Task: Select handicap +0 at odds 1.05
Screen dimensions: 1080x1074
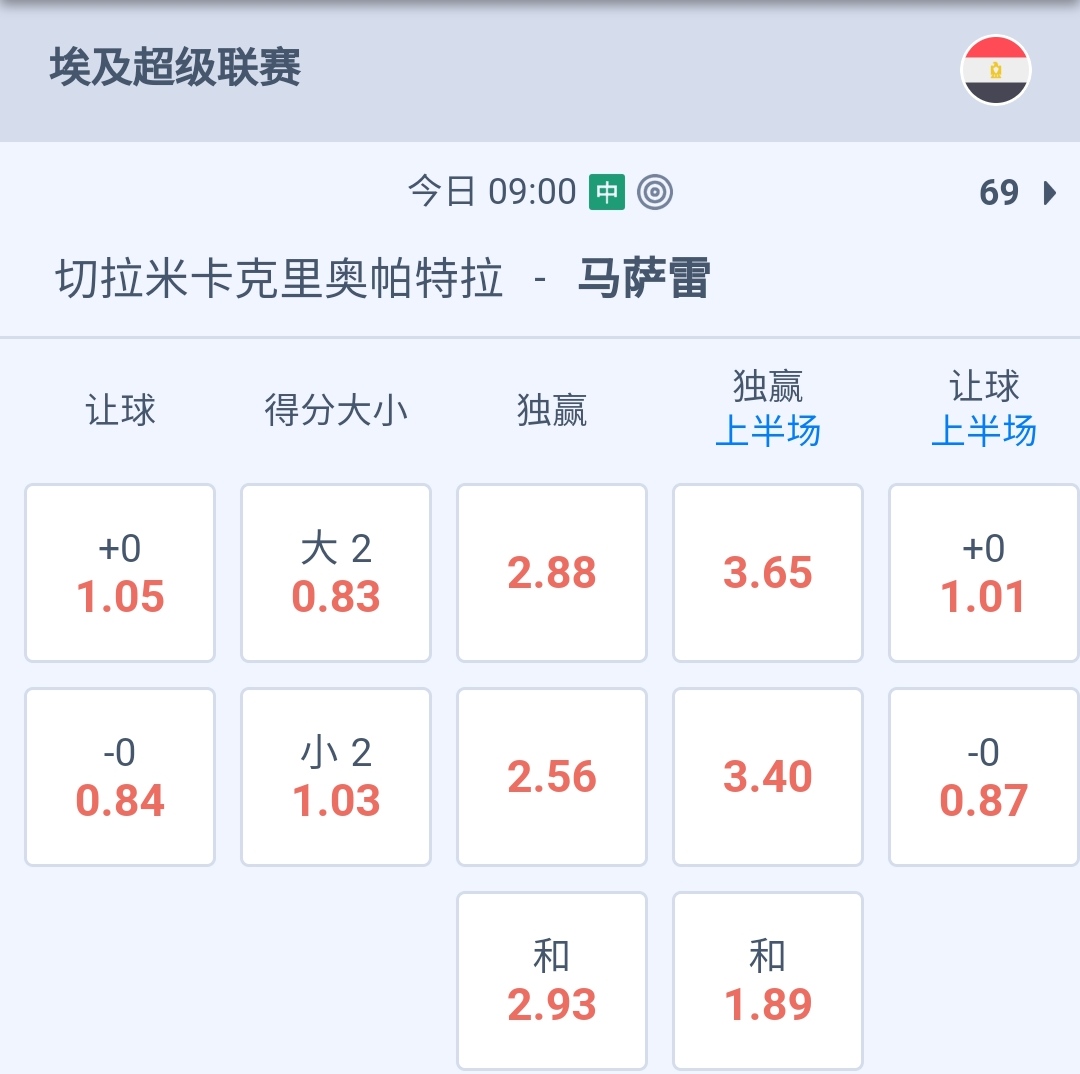Action: tap(120, 573)
